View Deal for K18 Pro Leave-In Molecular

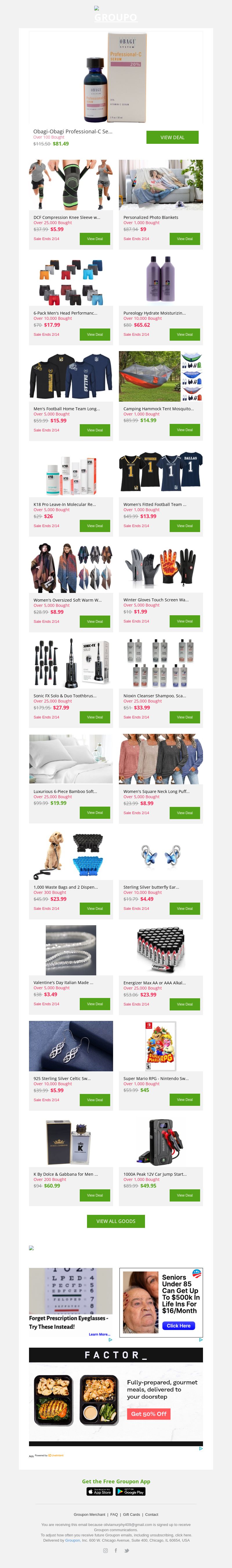pos(95,526)
